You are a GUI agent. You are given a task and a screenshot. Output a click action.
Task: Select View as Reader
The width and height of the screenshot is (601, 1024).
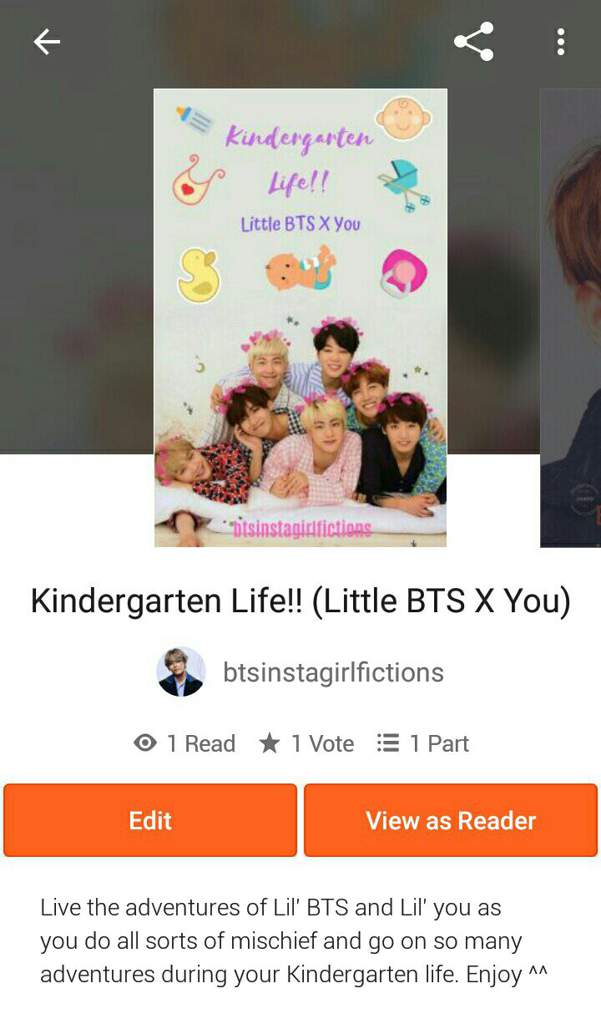(x=450, y=820)
